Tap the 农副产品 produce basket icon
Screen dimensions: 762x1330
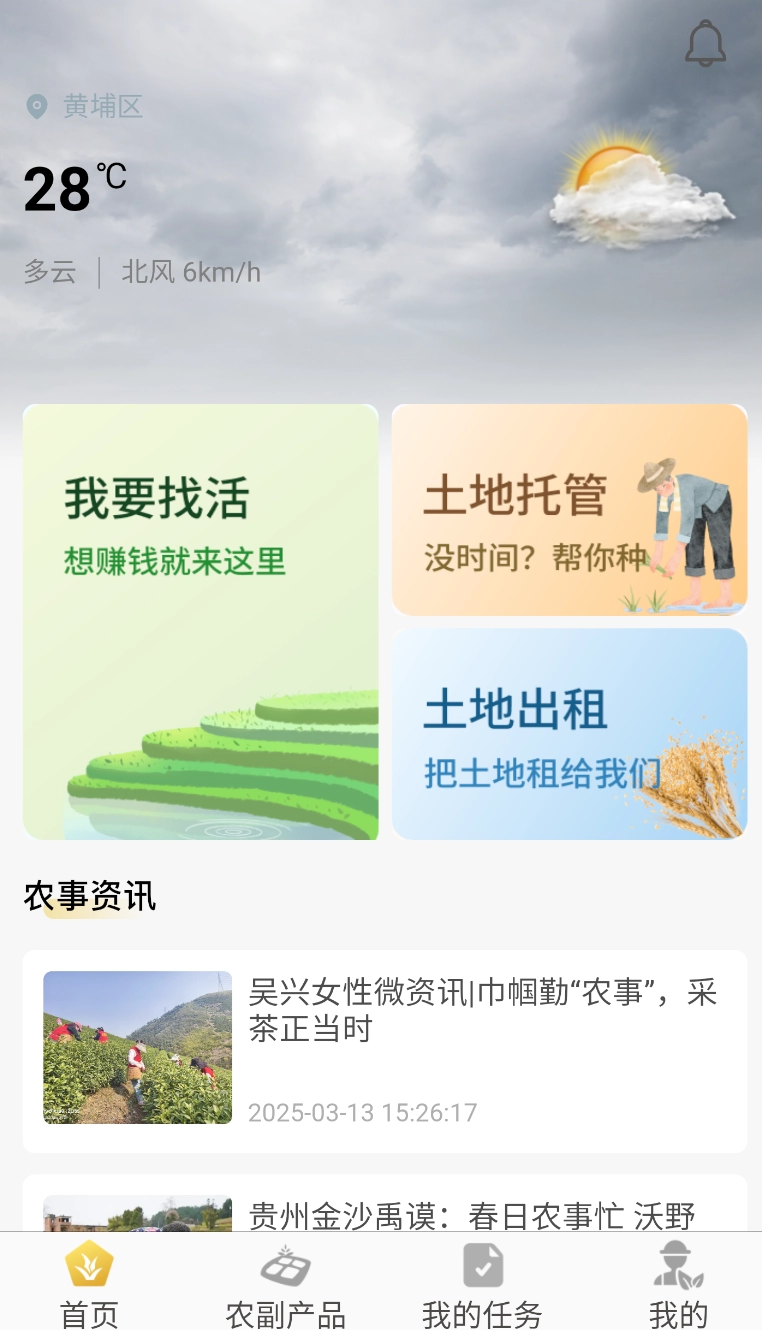coord(285,1264)
